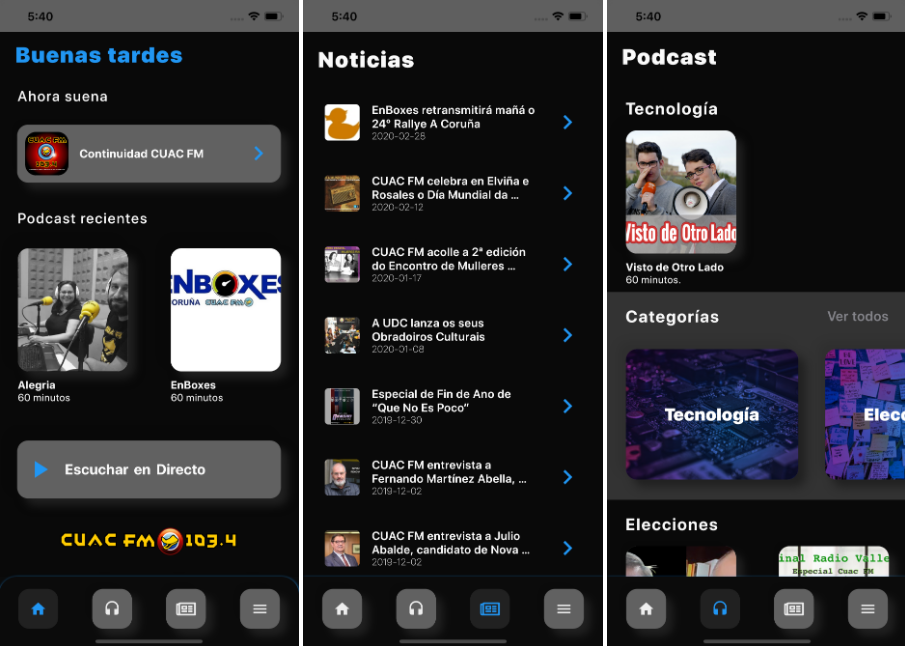Tap Ver todos next to Categorías
Viewport: 905px width, 646px height.
[857, 316]
